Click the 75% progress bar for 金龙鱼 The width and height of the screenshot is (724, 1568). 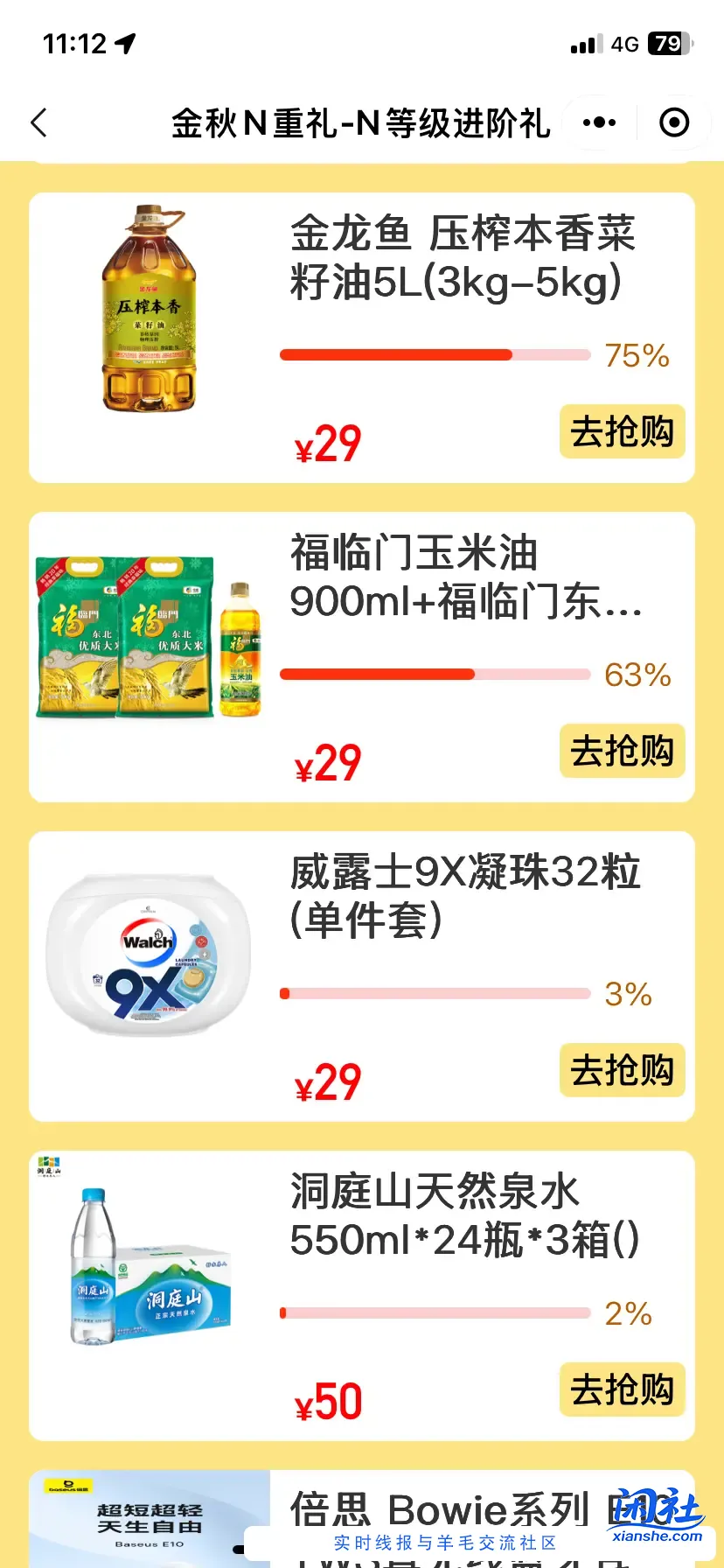(x=435, y=354)
